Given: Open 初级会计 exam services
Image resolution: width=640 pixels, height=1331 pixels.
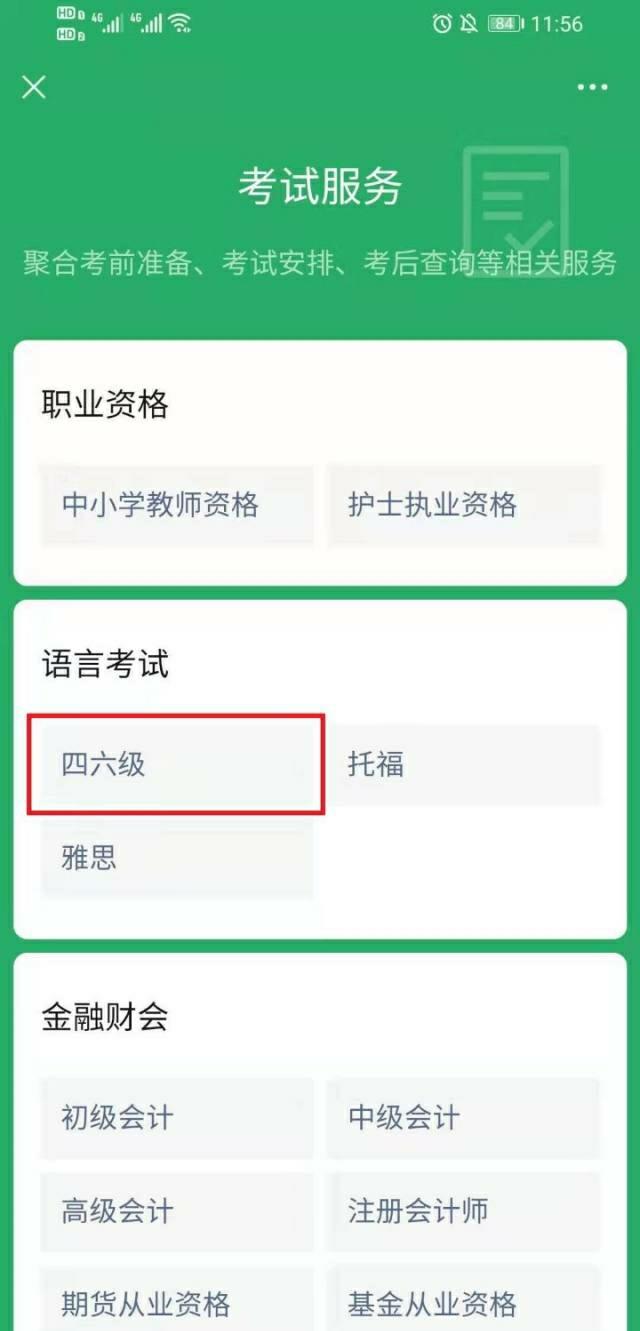Looking at the screenshot, I should tap(177, 1118).
